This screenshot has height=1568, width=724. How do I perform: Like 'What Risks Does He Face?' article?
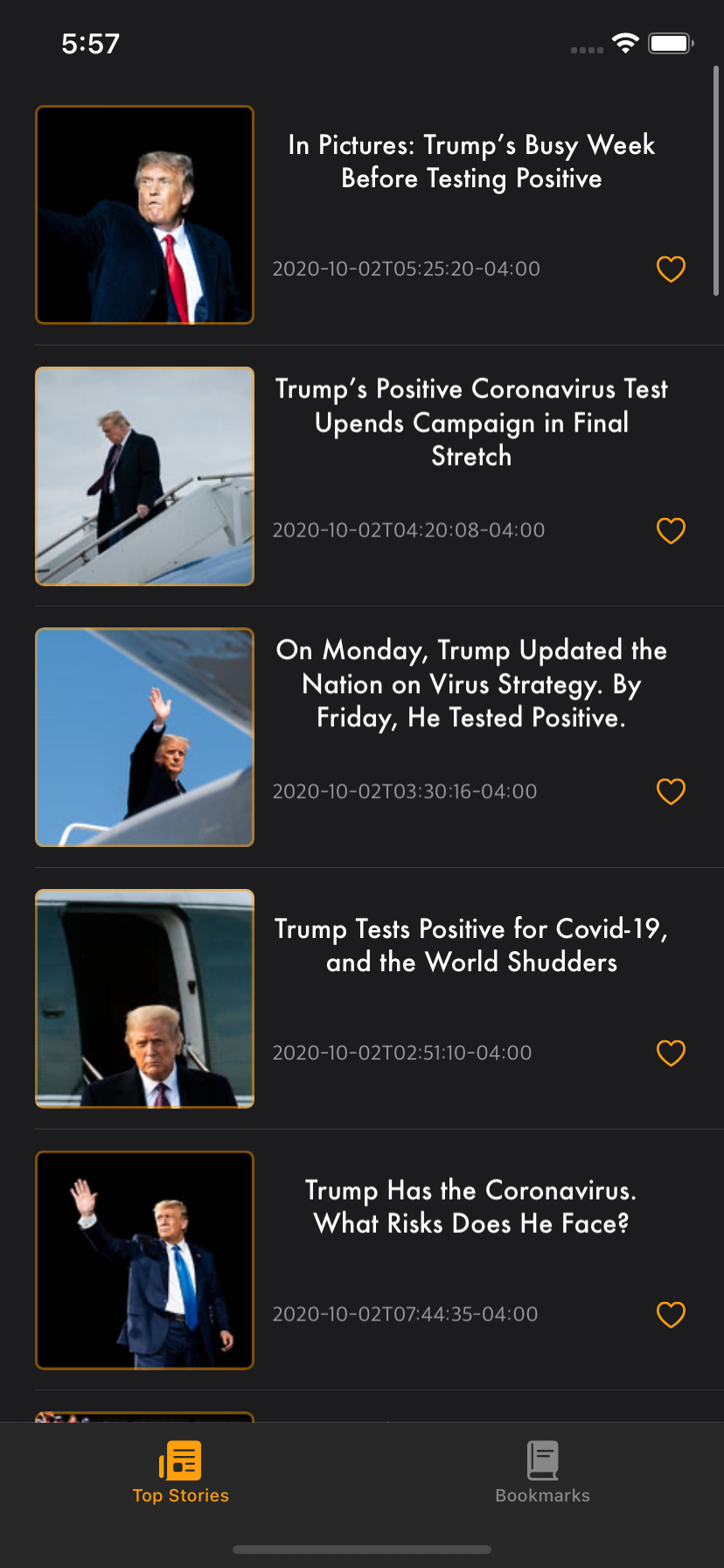671,1314
